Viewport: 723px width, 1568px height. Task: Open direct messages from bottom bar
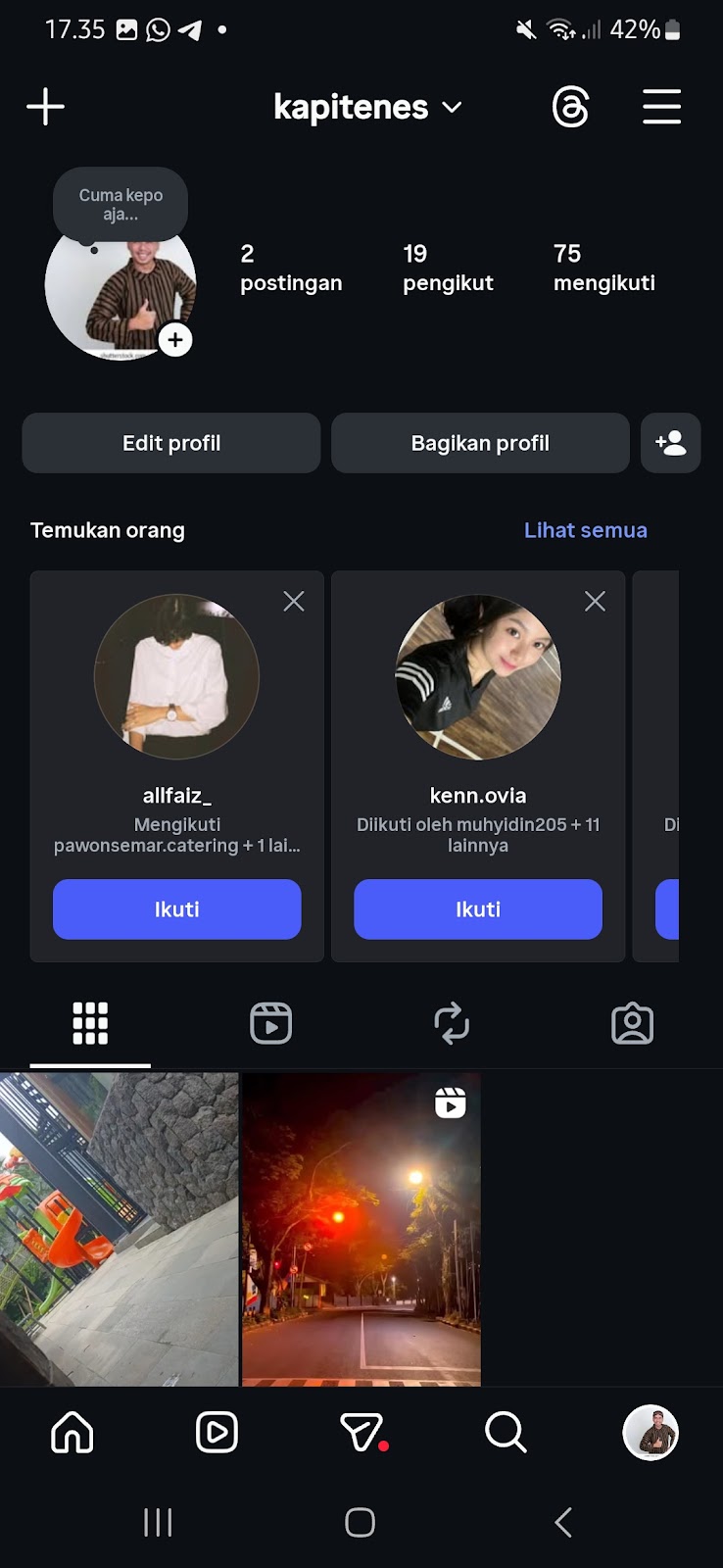pyautogui.click(x=361, y=1433)
